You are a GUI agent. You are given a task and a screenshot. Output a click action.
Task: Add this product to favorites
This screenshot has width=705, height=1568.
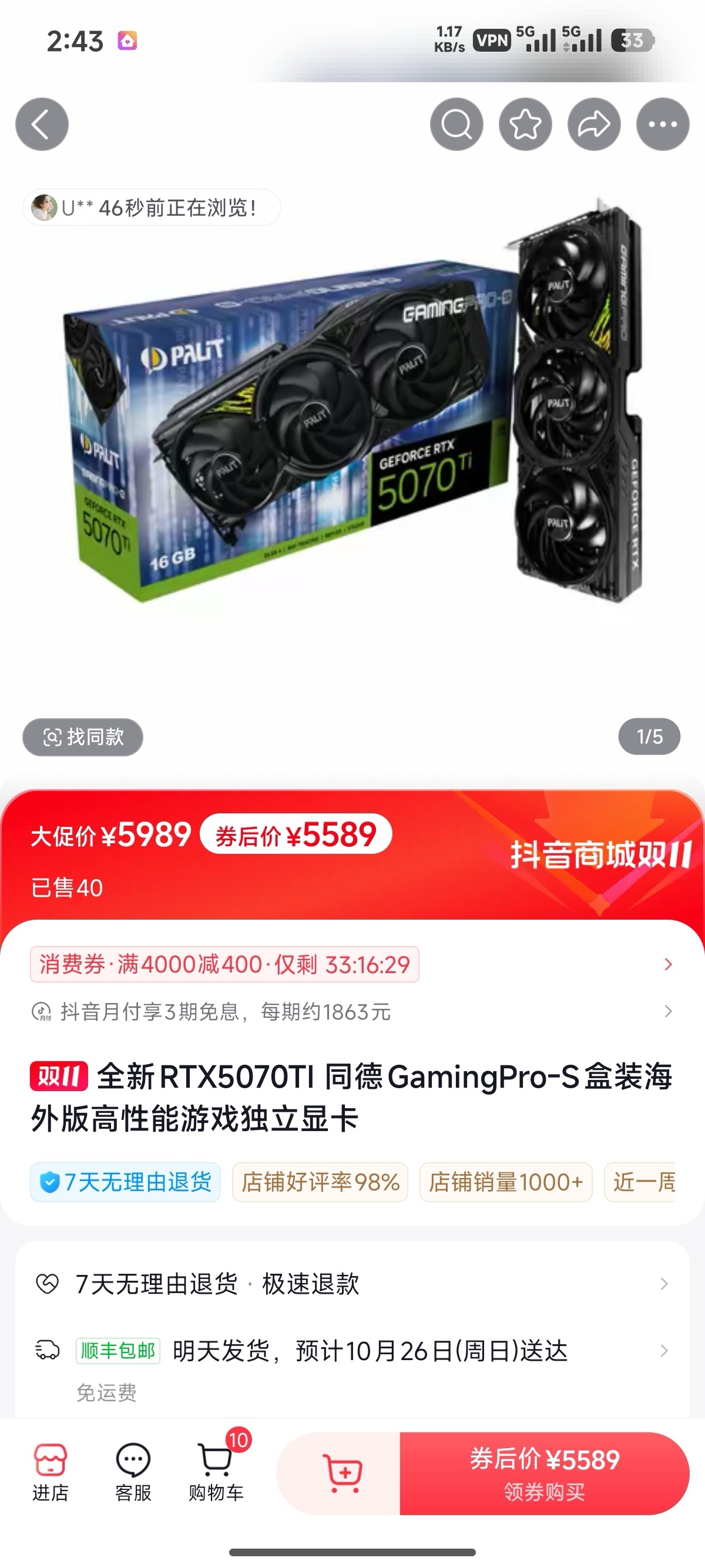525,124
